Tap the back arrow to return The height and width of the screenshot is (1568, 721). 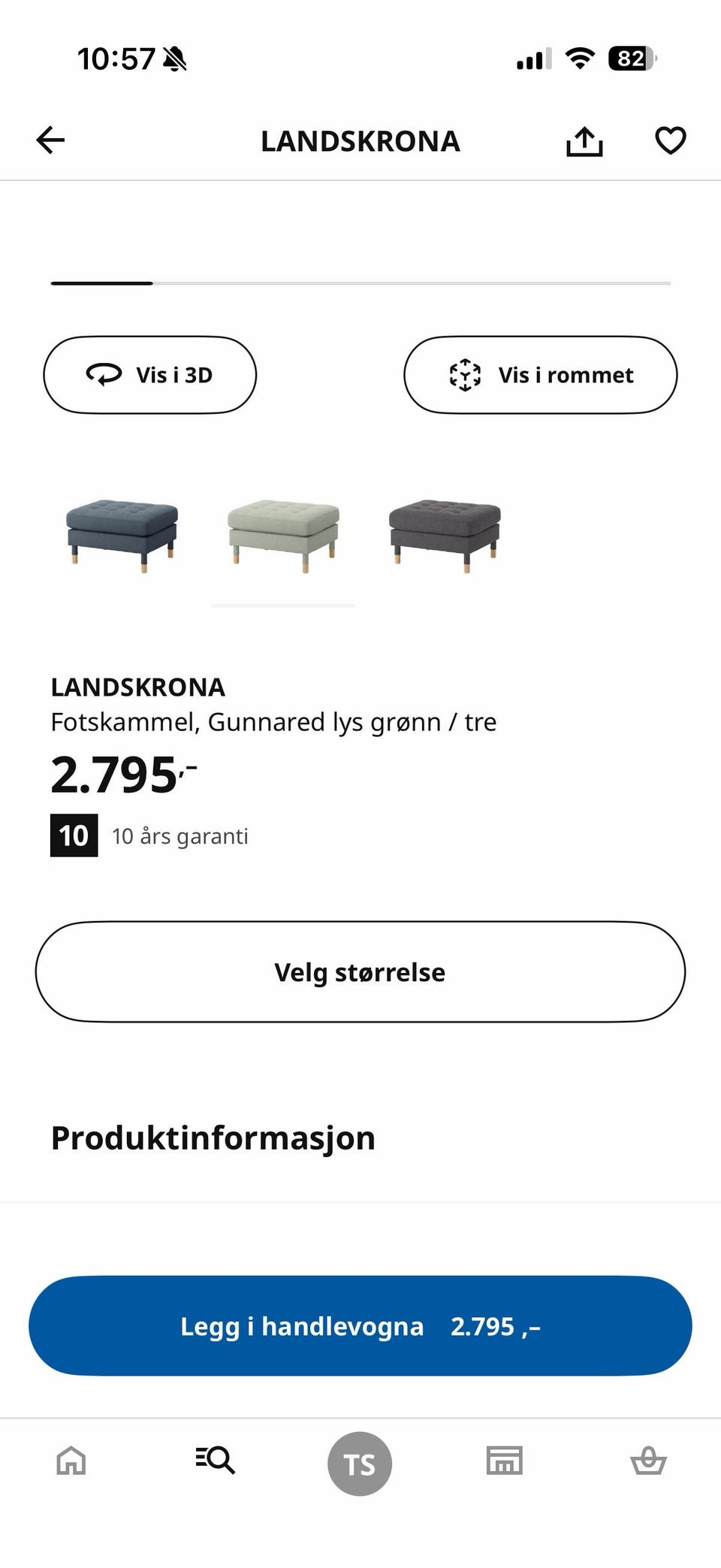coord(49,140)
